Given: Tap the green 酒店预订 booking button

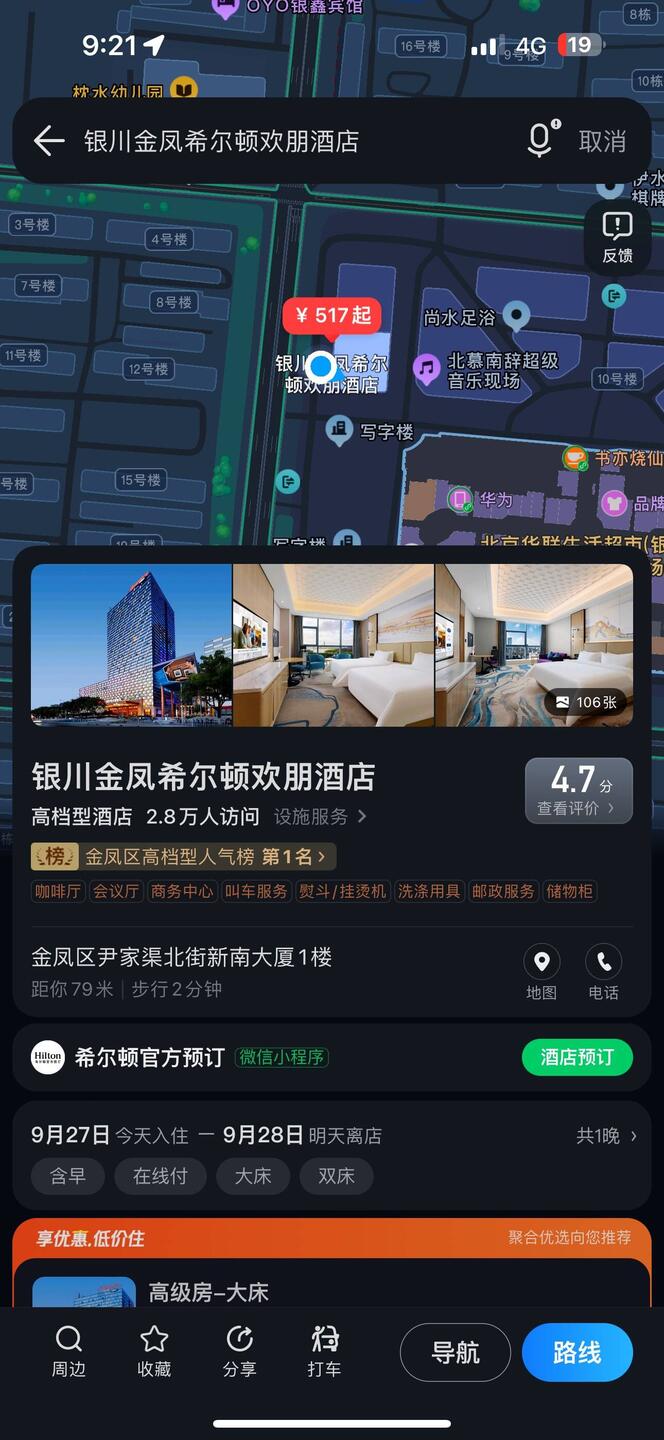Looking at the screenshot, I should click(577, 1057).
